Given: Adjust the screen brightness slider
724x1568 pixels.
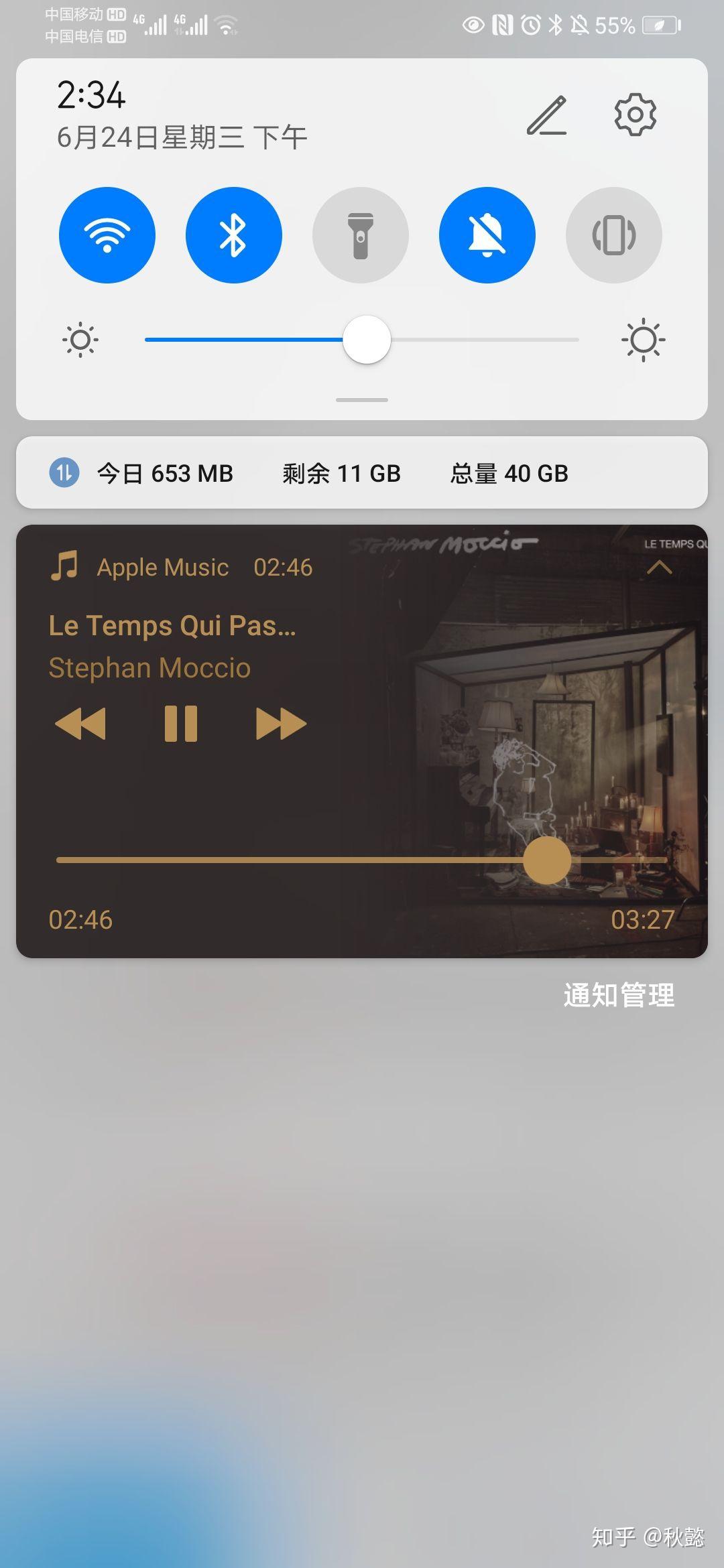Looking at the screenshot, I should click(366, 340).
